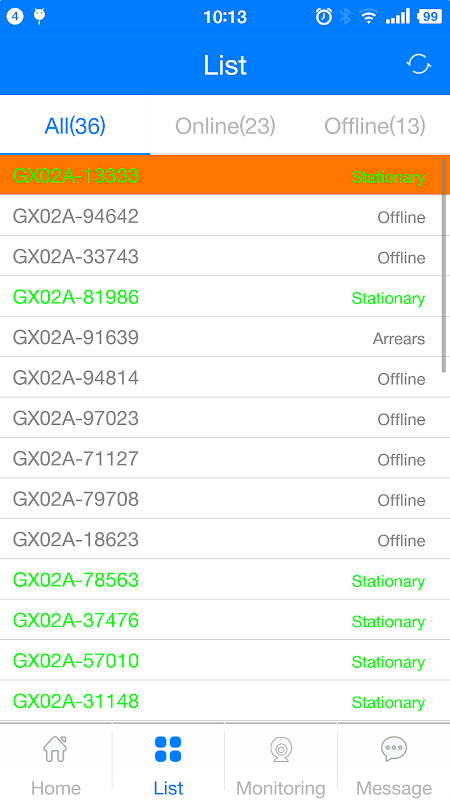
Task: Open stationary device GX02A-78563
Action: point(225,580)
